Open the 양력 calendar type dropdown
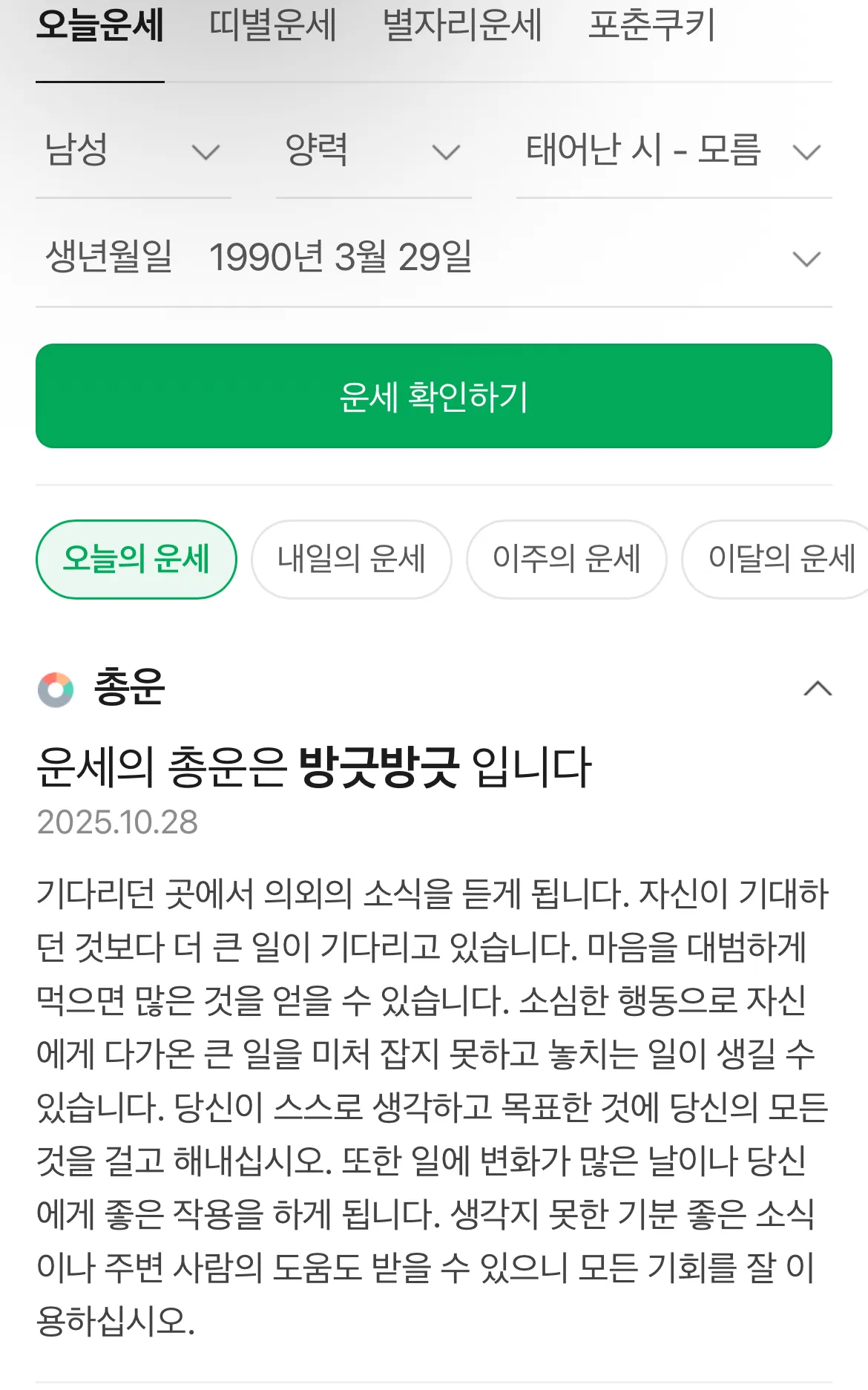This screenshot has width=868, height=1390. tap(373, 151)
